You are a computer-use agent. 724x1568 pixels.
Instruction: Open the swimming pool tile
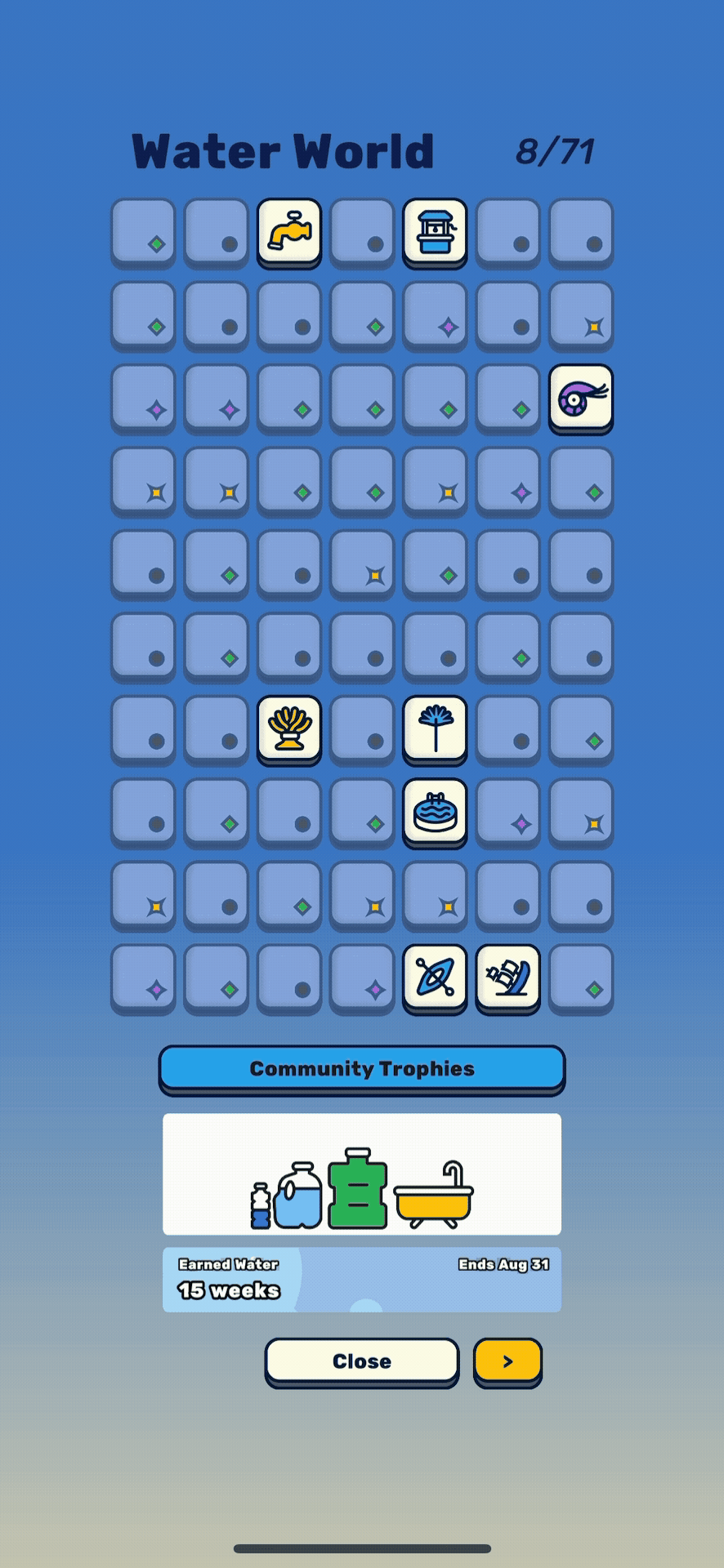(435, 813)
